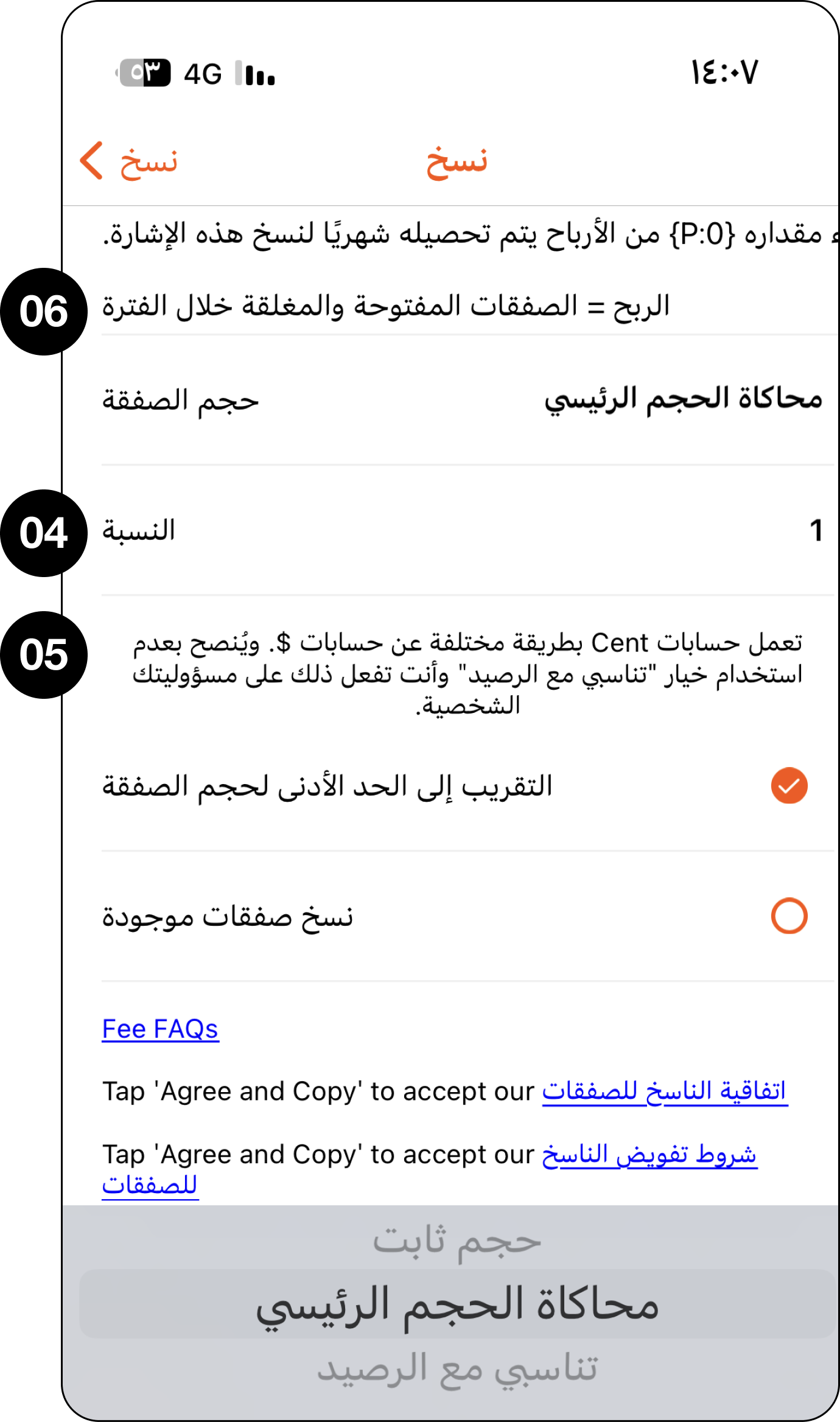Edit the النسبة ratio value field
840x1422 pixels.
[814, 531]
